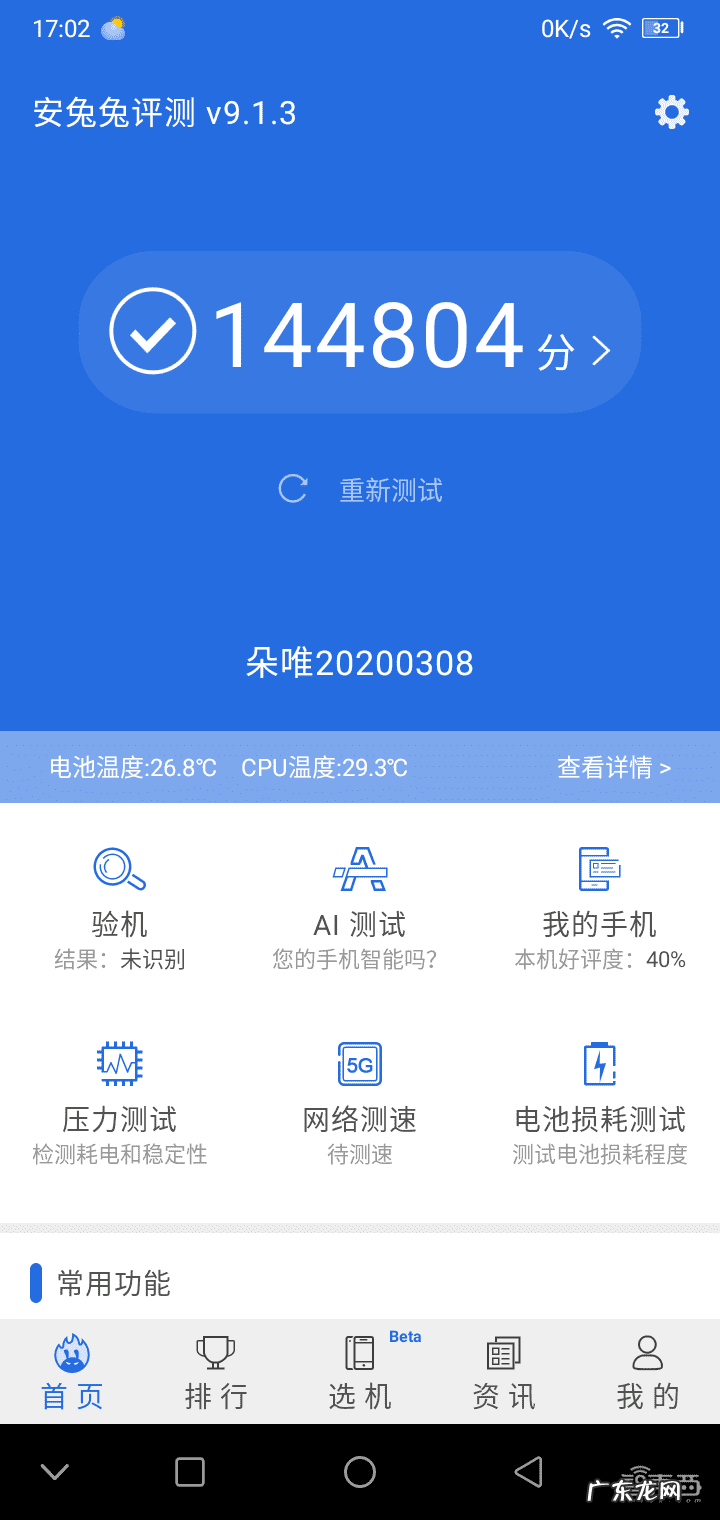Screen dimensions: 720x1520
Task: Tap the device name 朵唯20200308
Action: click(360, 663)
